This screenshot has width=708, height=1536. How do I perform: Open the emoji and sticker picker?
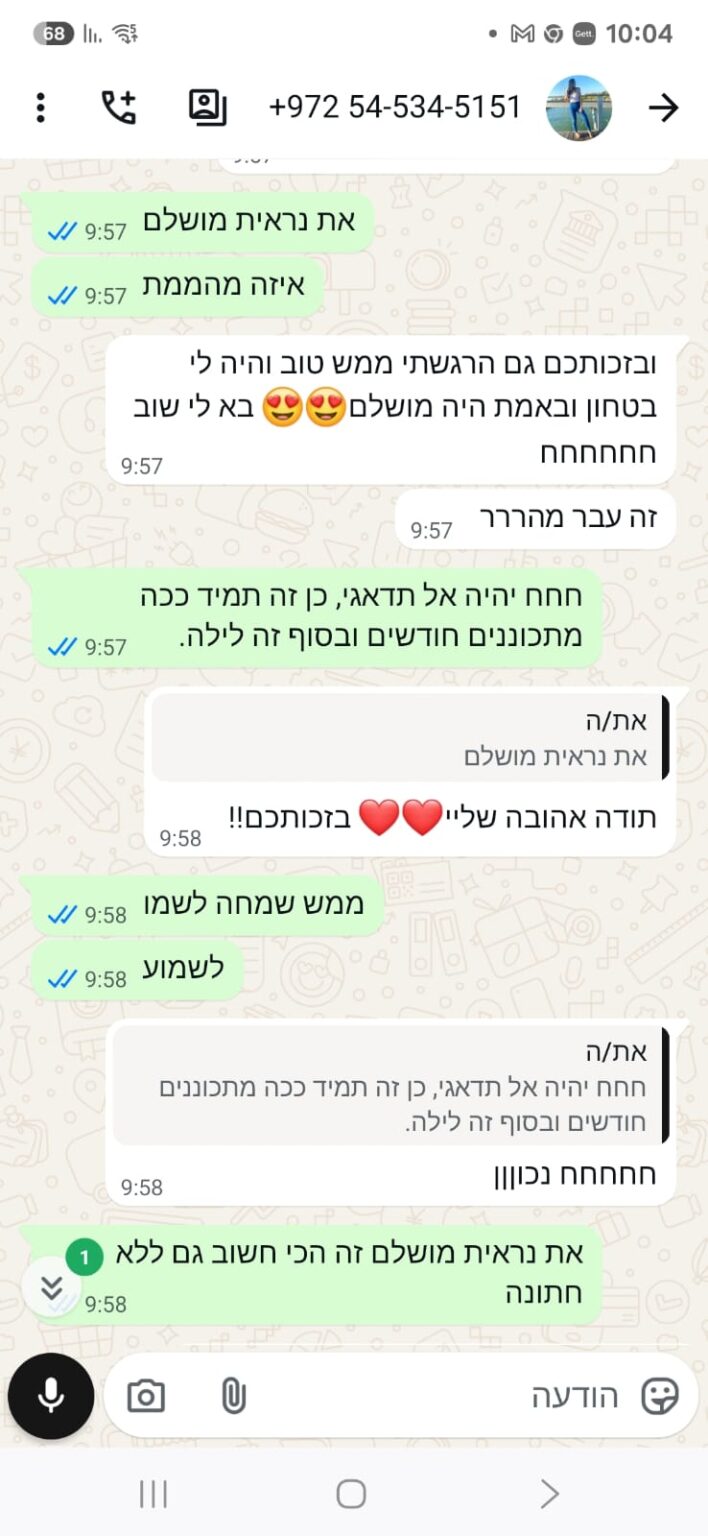tap(659, 1395)
